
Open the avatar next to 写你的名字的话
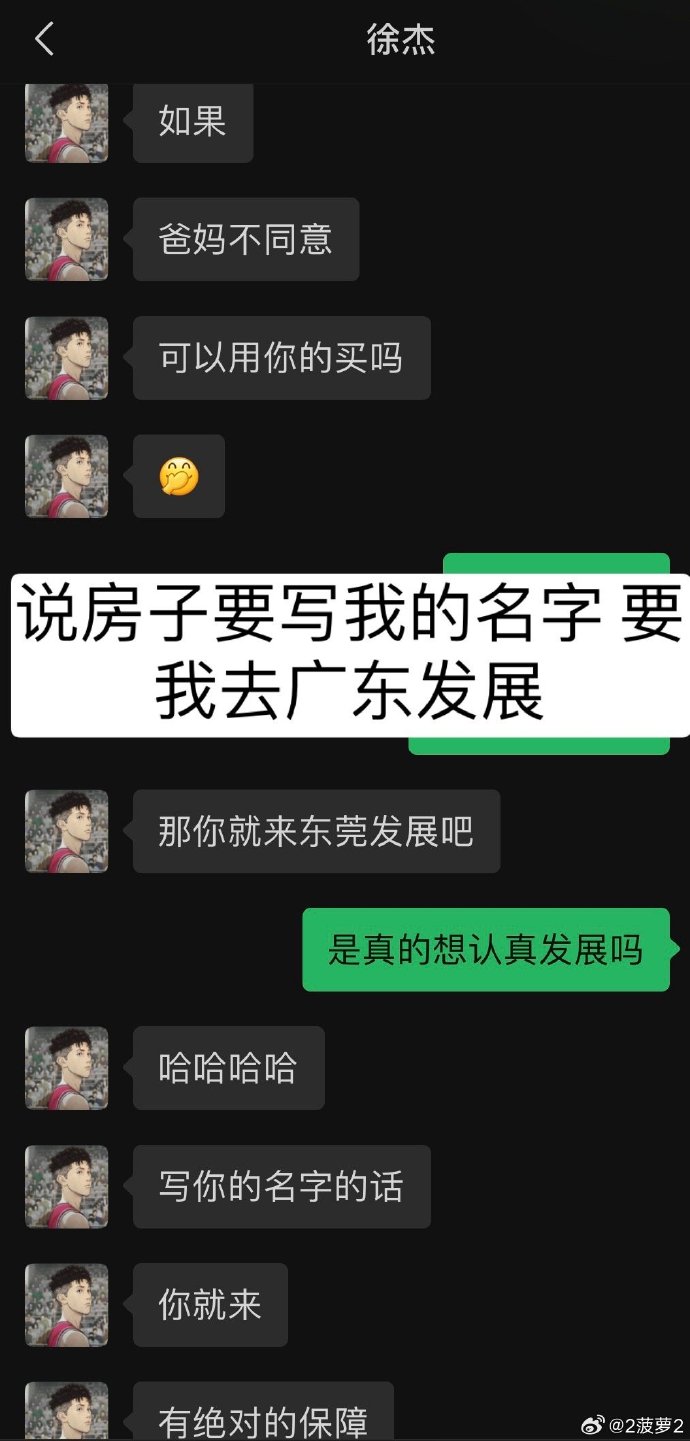[x=67, y=1186]
